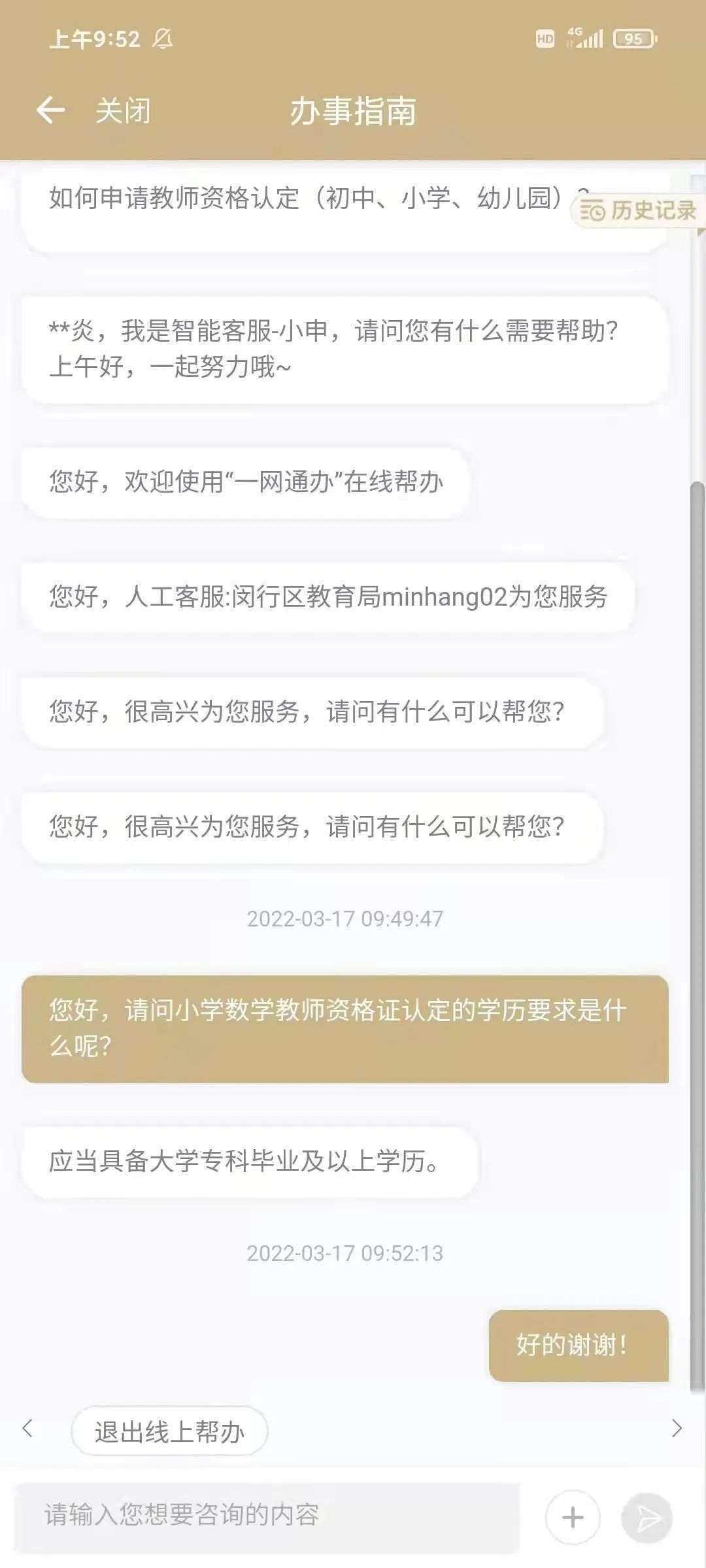Tap the 退出线上帮办 chip
The width and height of the screenshot is (706, 1568).
coord(169,1431)
